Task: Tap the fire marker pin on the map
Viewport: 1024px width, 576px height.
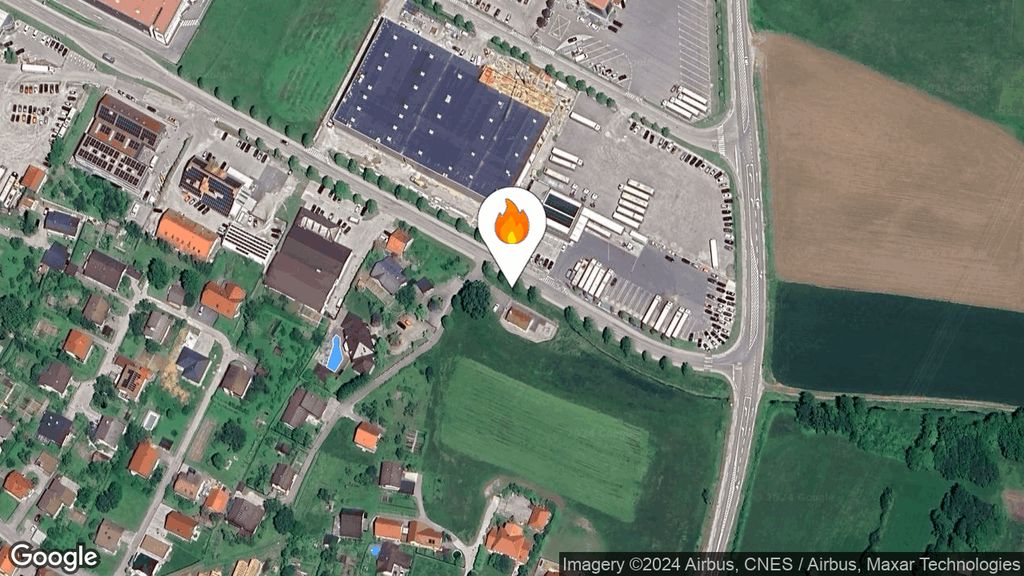Action: tap(511, 226)
